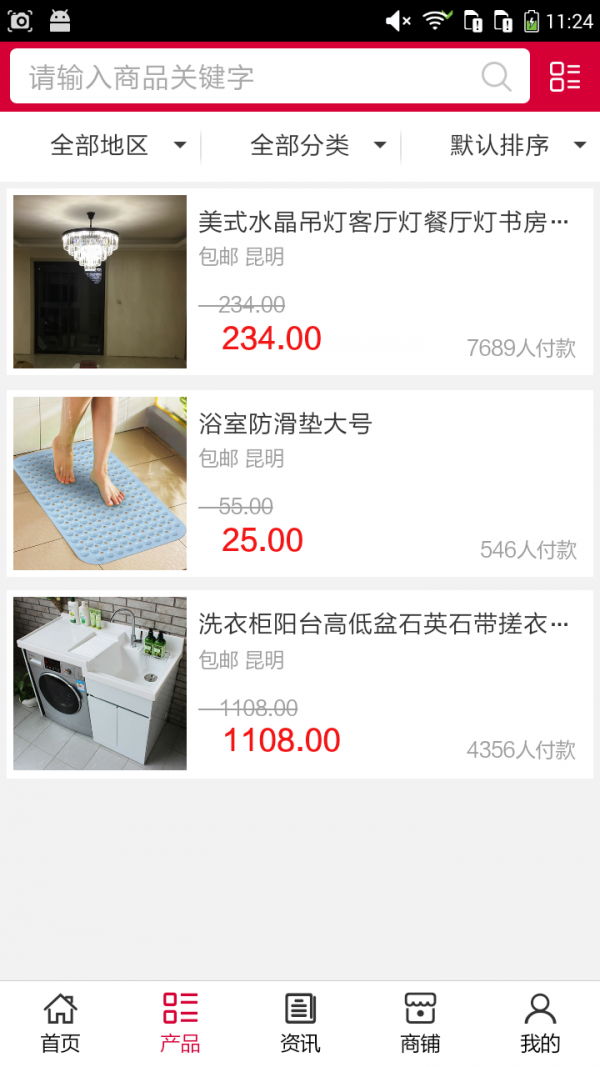This screenshot has width=600, height=1067.
Task: Expand the 全部分类 category dropdown
Action: (x=318, y=146)
